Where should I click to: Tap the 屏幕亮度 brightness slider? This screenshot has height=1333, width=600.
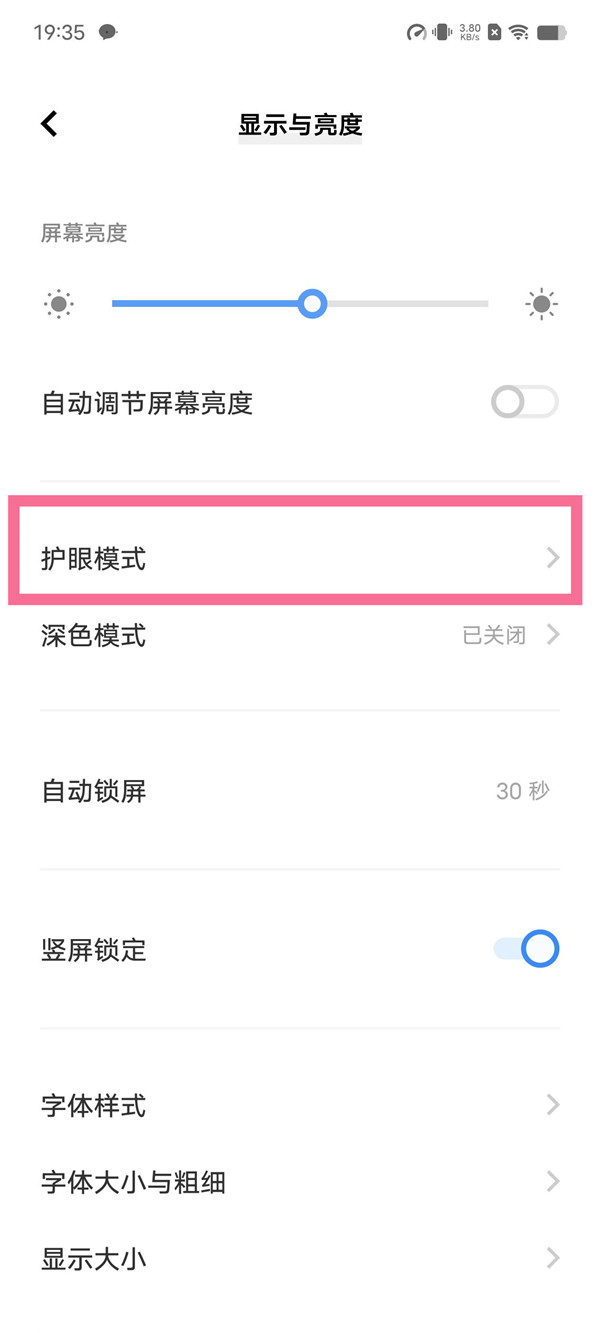(300, 303)
